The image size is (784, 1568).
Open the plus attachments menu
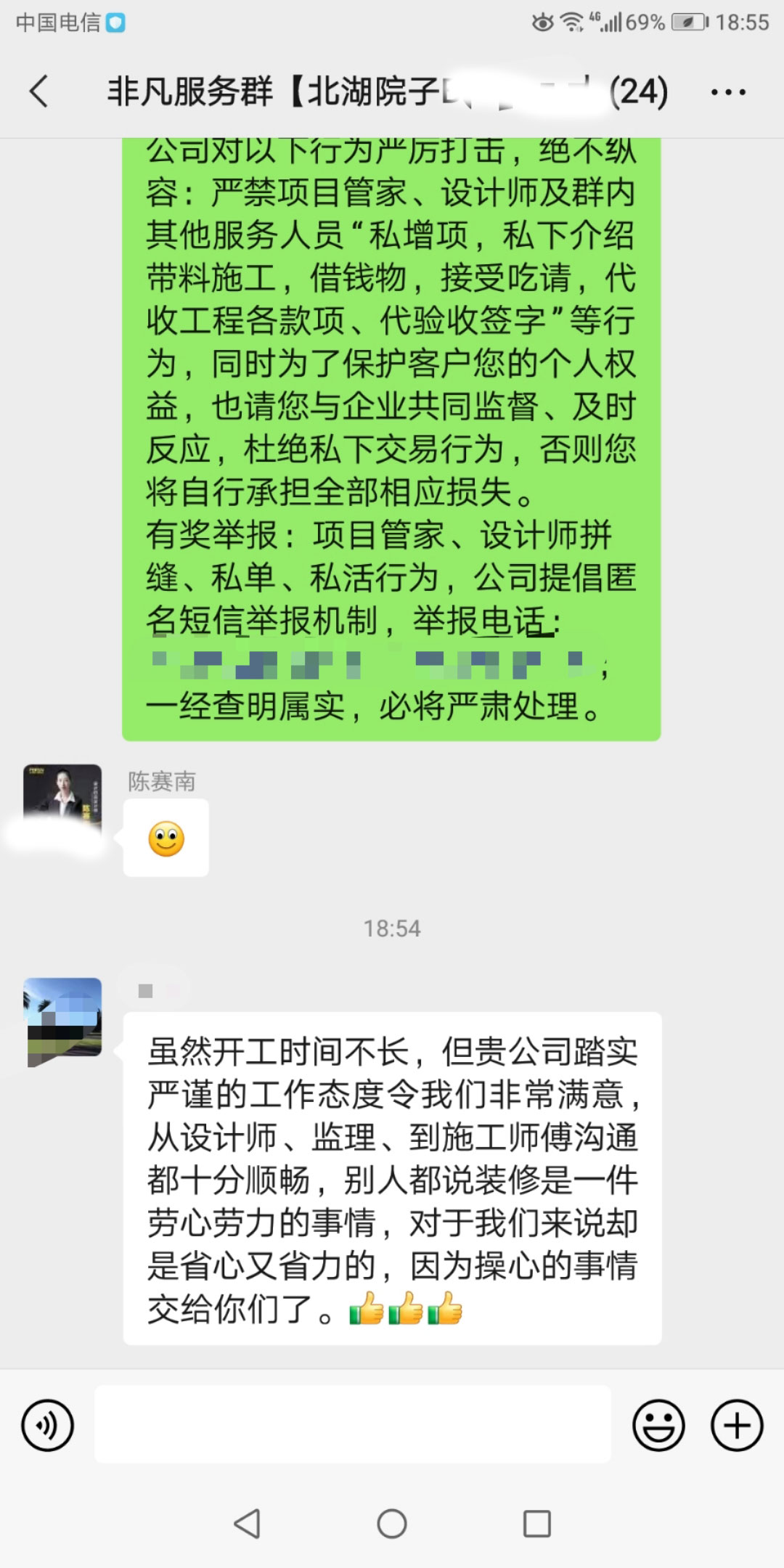coord(736,1426)
